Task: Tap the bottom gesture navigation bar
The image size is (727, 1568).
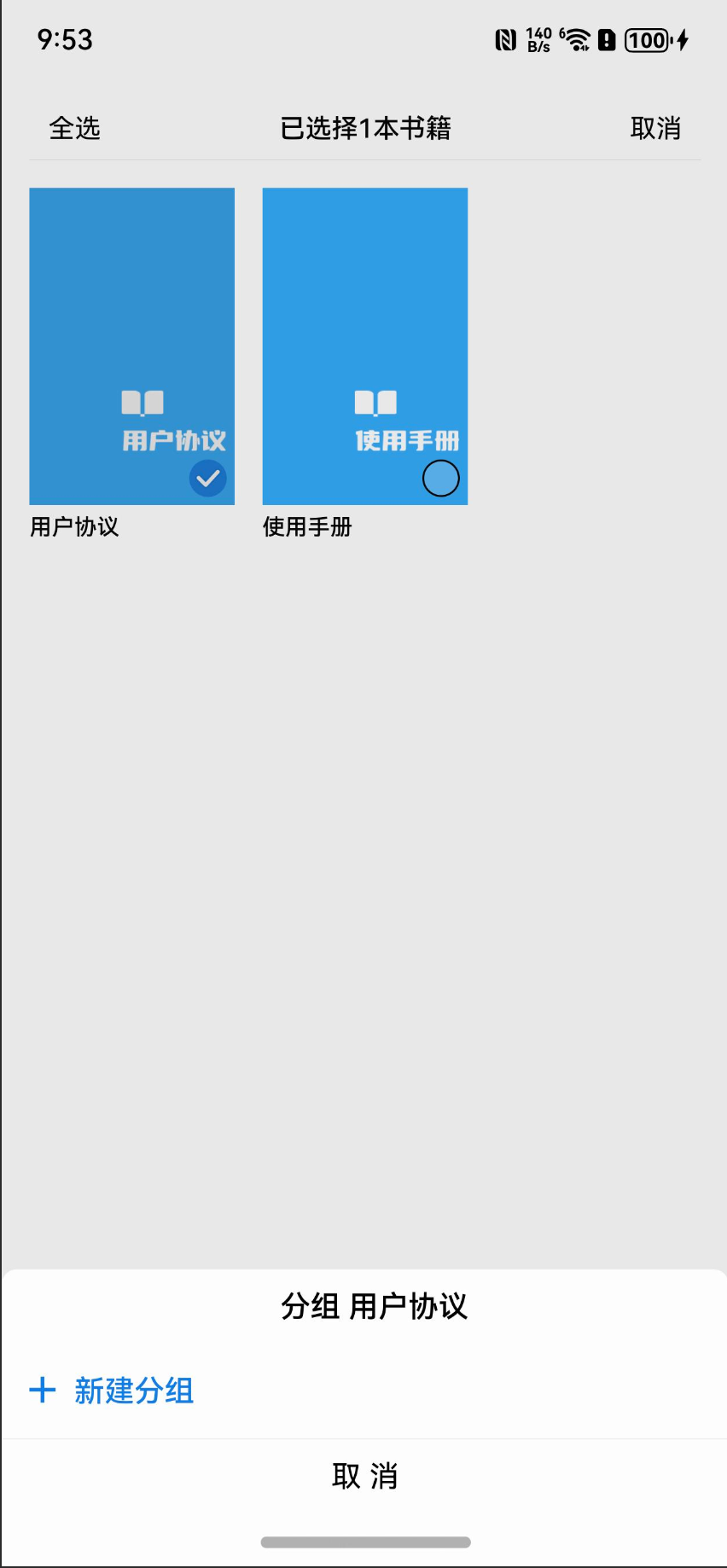Action: click(363, 1542)
